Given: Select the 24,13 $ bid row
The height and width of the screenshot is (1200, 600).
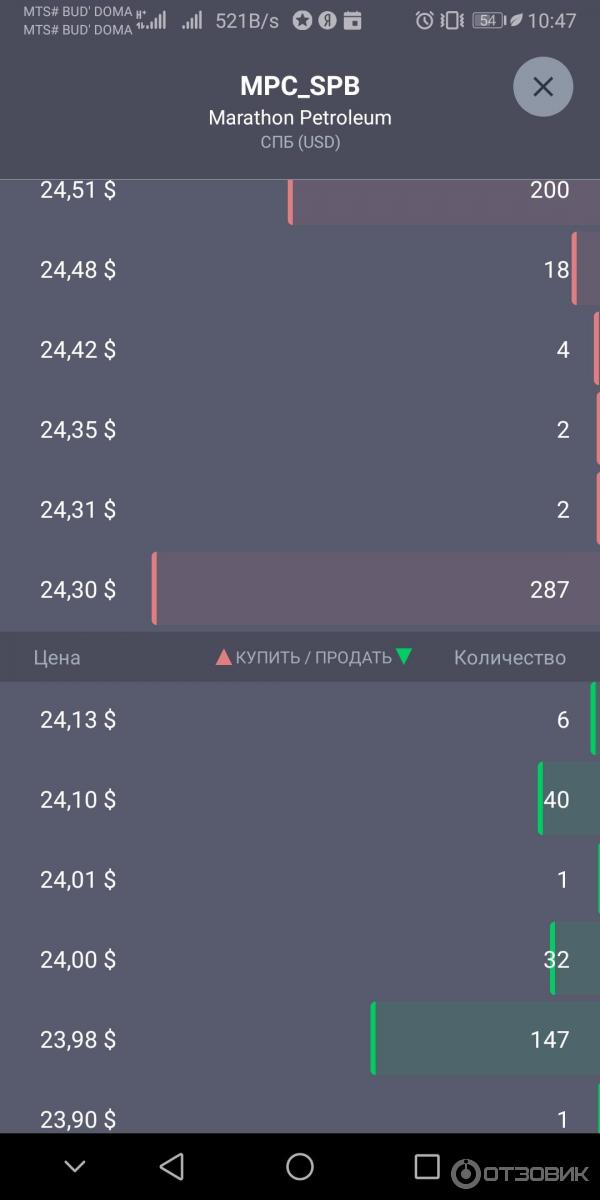Looking at the screenshot, I should coord(300,719).
